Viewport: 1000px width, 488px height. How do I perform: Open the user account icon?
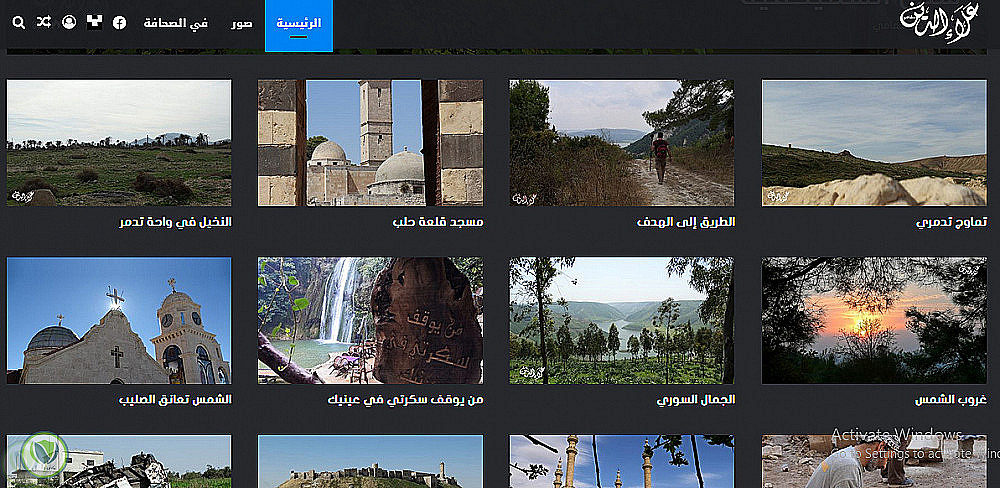tap(69, 21)
